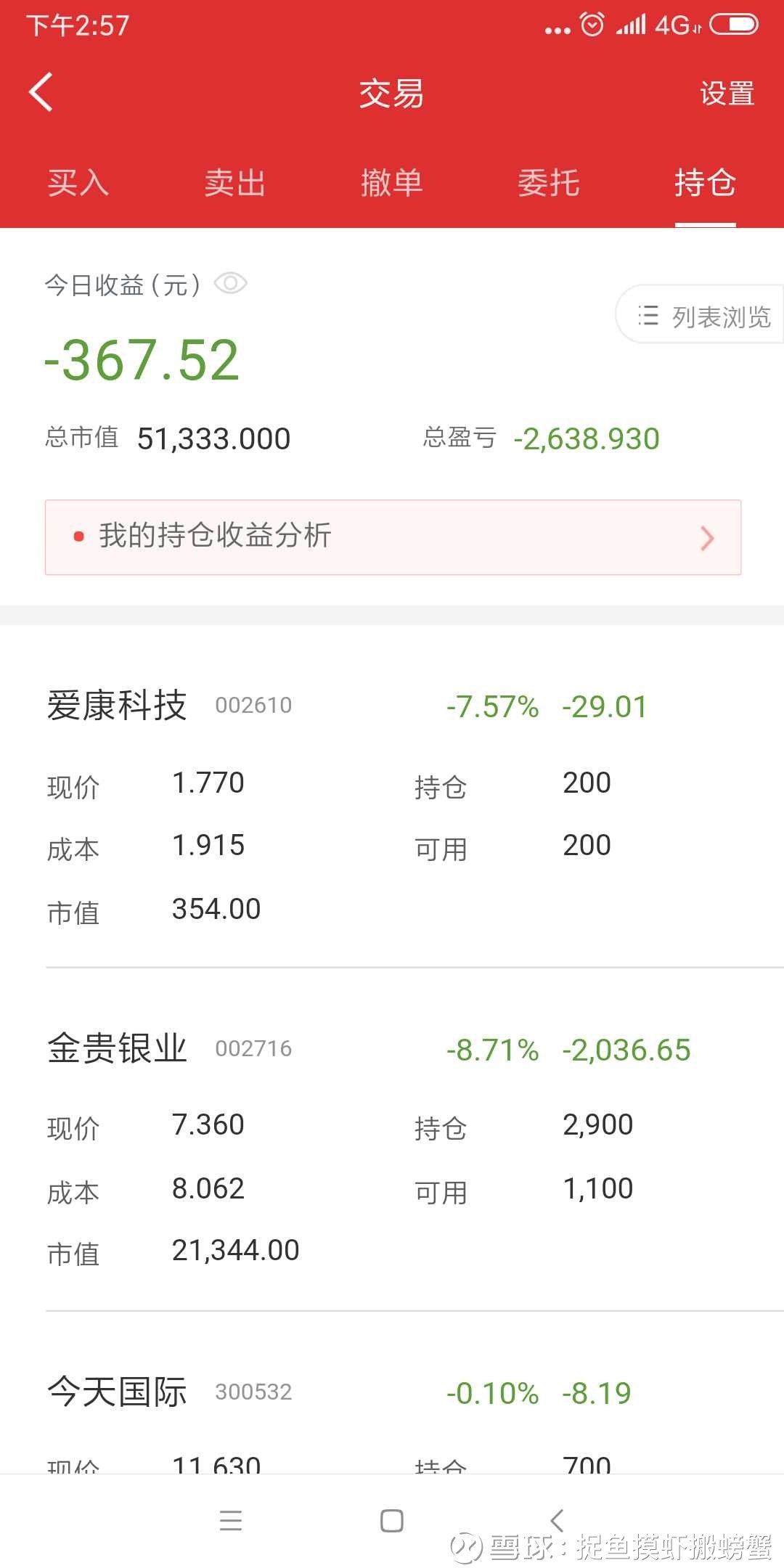Switch to the 买入 tab
The width and height of the screenshot is (784, 1568).
click(78, 182)
